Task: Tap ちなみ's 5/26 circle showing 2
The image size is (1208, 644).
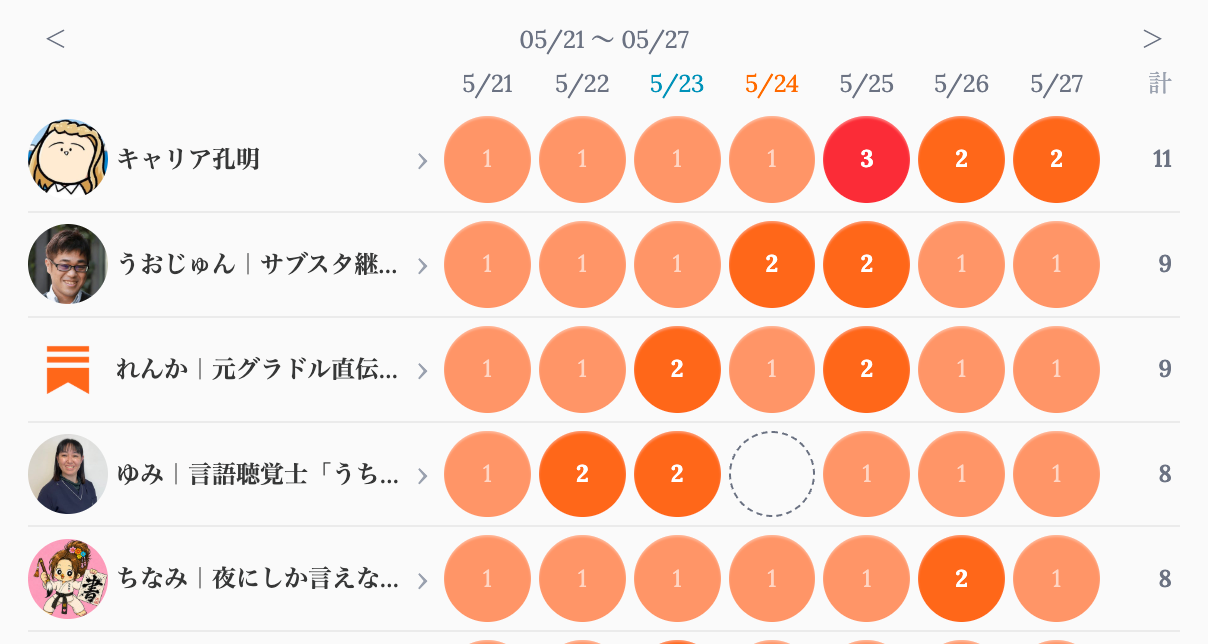Action: [961, 579]
